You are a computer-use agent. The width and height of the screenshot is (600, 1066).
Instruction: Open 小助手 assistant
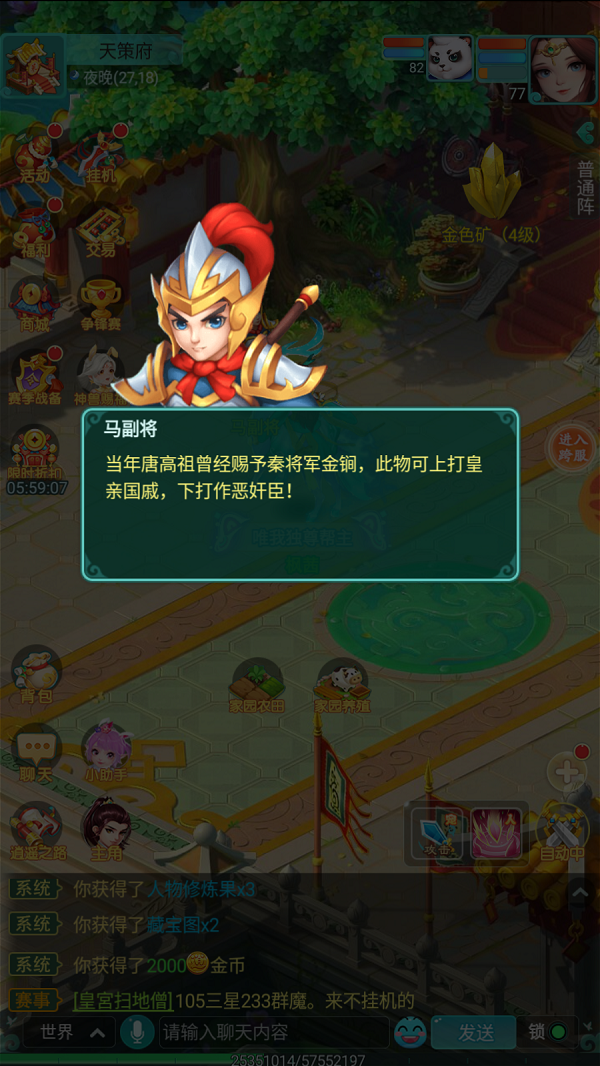click(x=105, y=752)
